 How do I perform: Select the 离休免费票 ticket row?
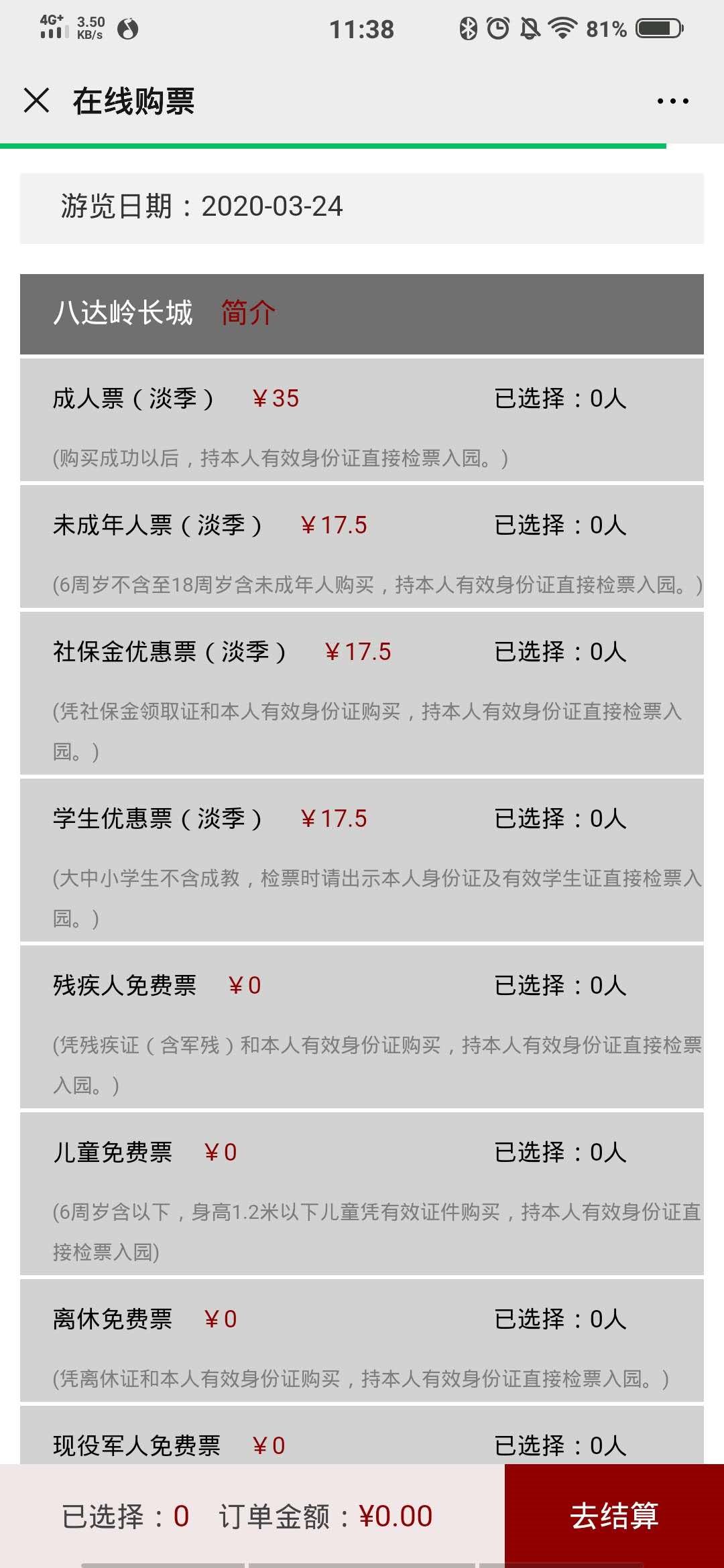(x=362, y=1340)
